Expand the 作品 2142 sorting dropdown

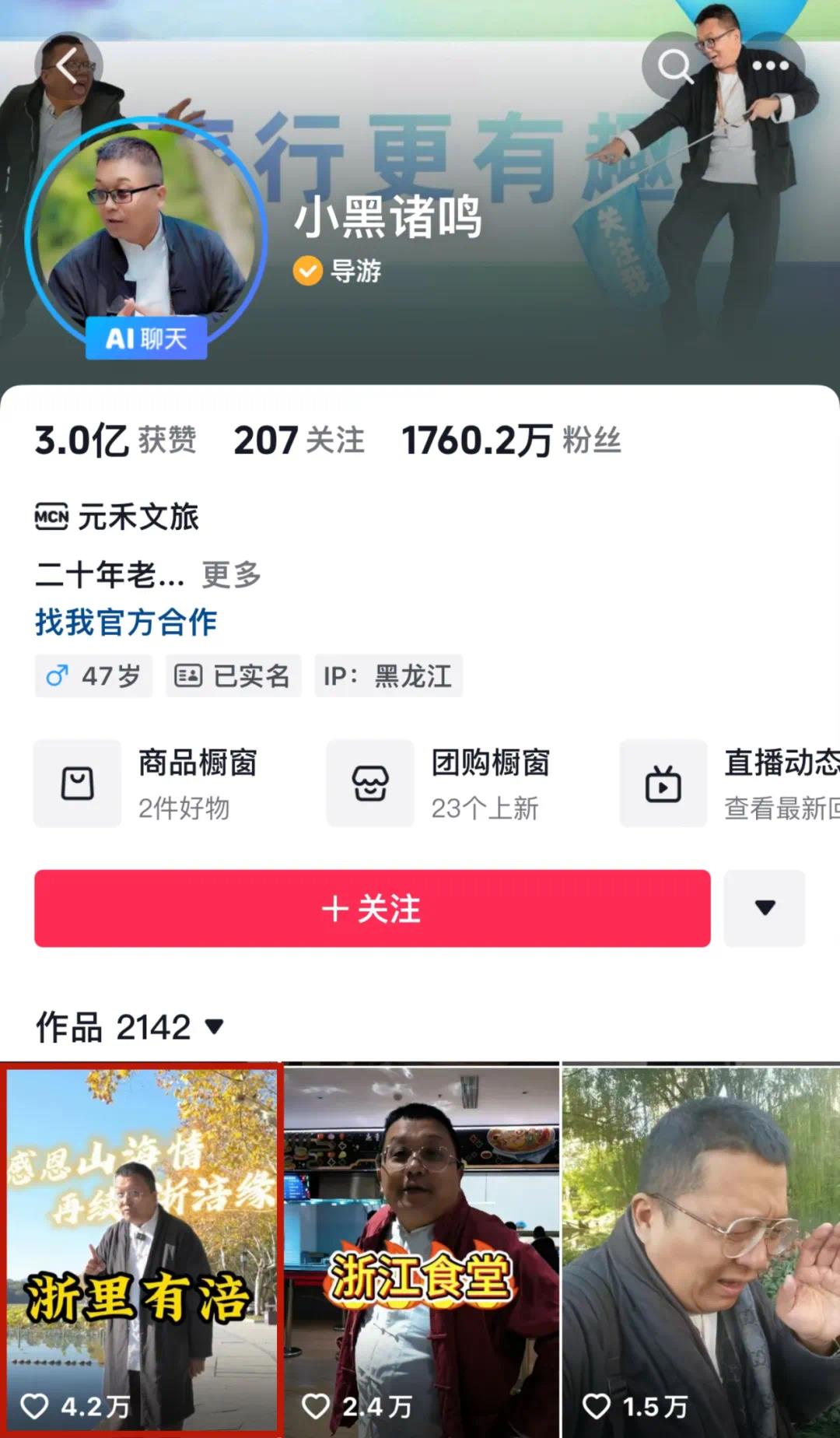click(214, 1028)
